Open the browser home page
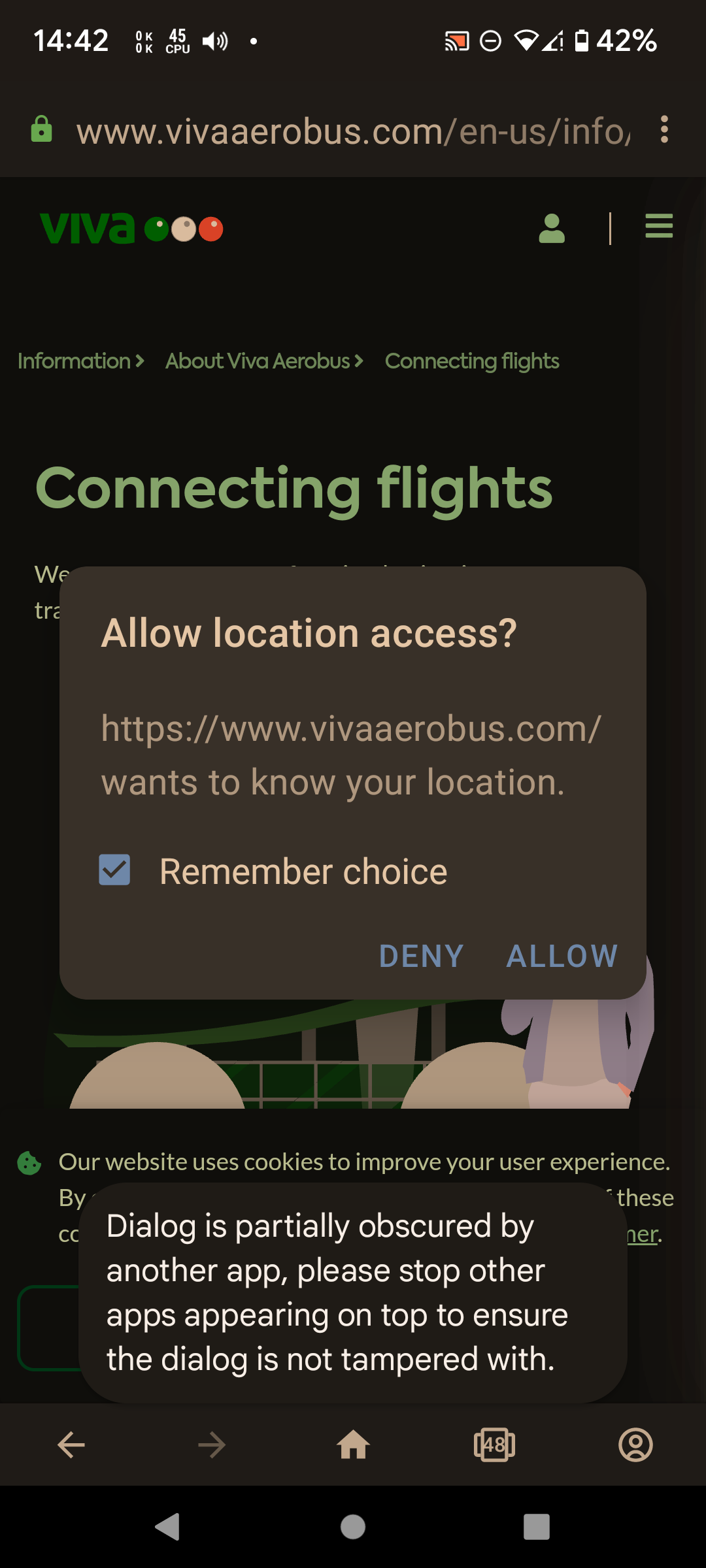The image size is (706, 1568). (x=353, y=1445)
